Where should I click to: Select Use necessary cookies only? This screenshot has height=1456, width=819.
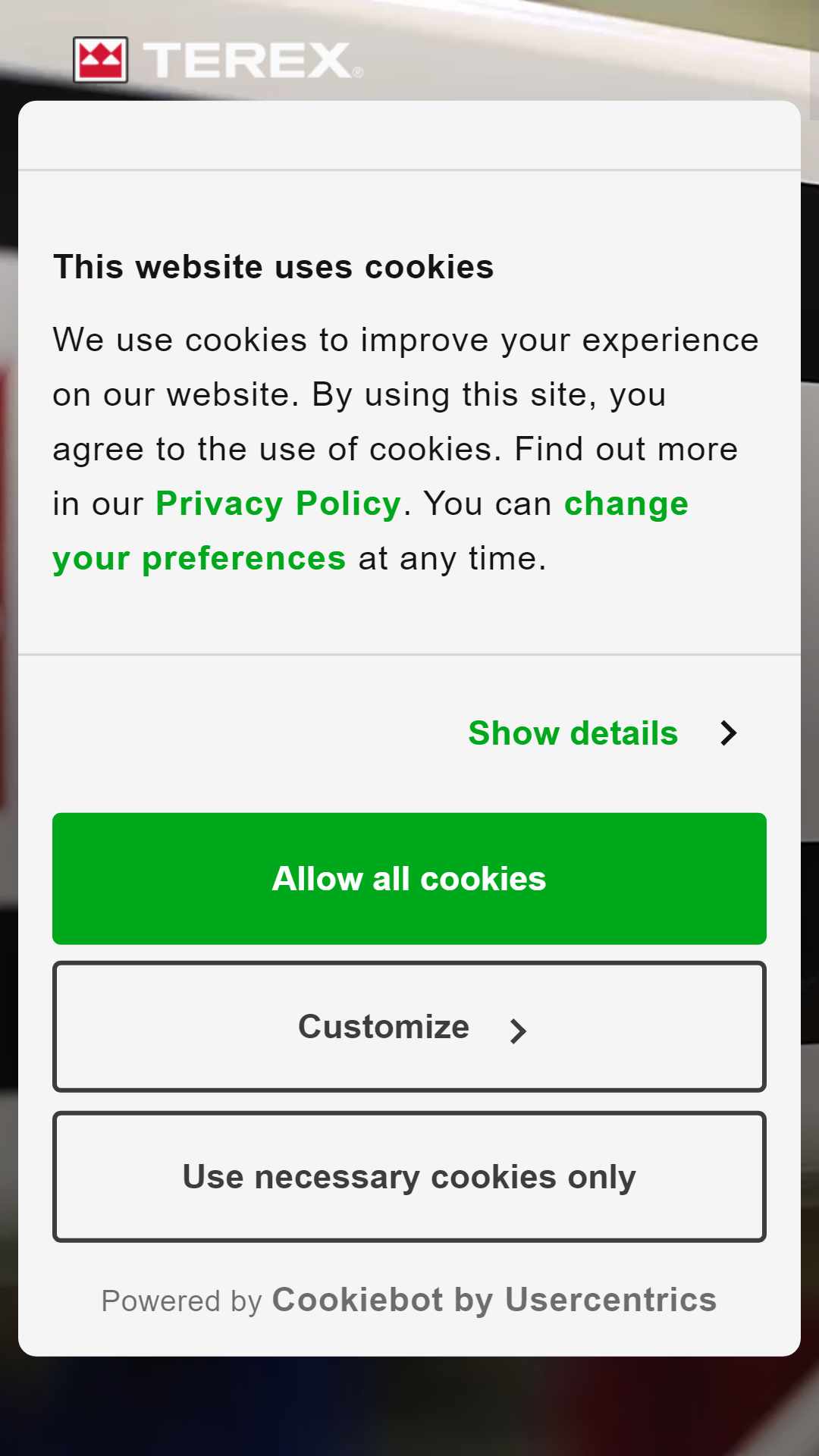(409, 1177)
